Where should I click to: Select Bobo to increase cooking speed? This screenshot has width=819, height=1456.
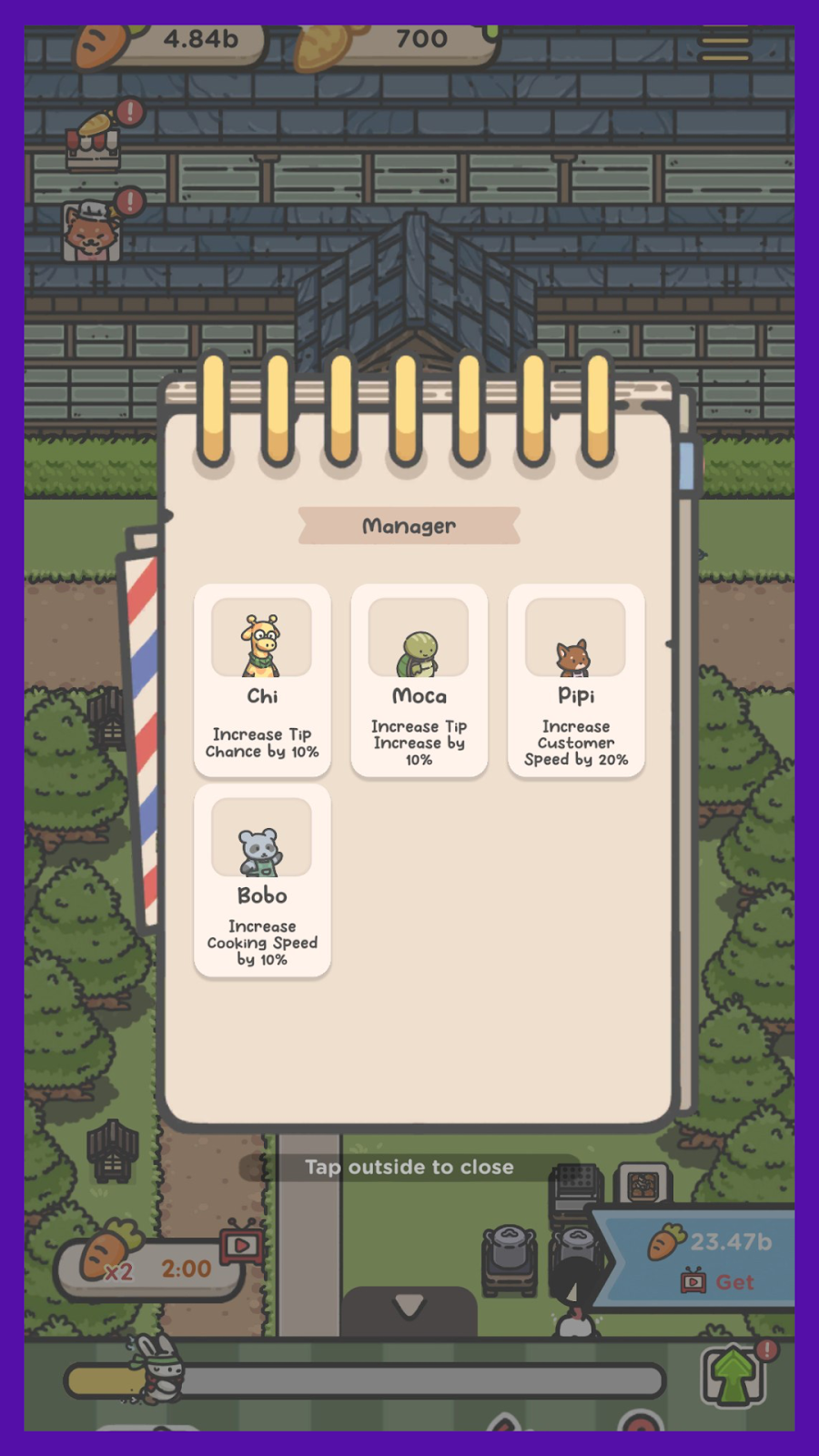click(x=262, y=881)
